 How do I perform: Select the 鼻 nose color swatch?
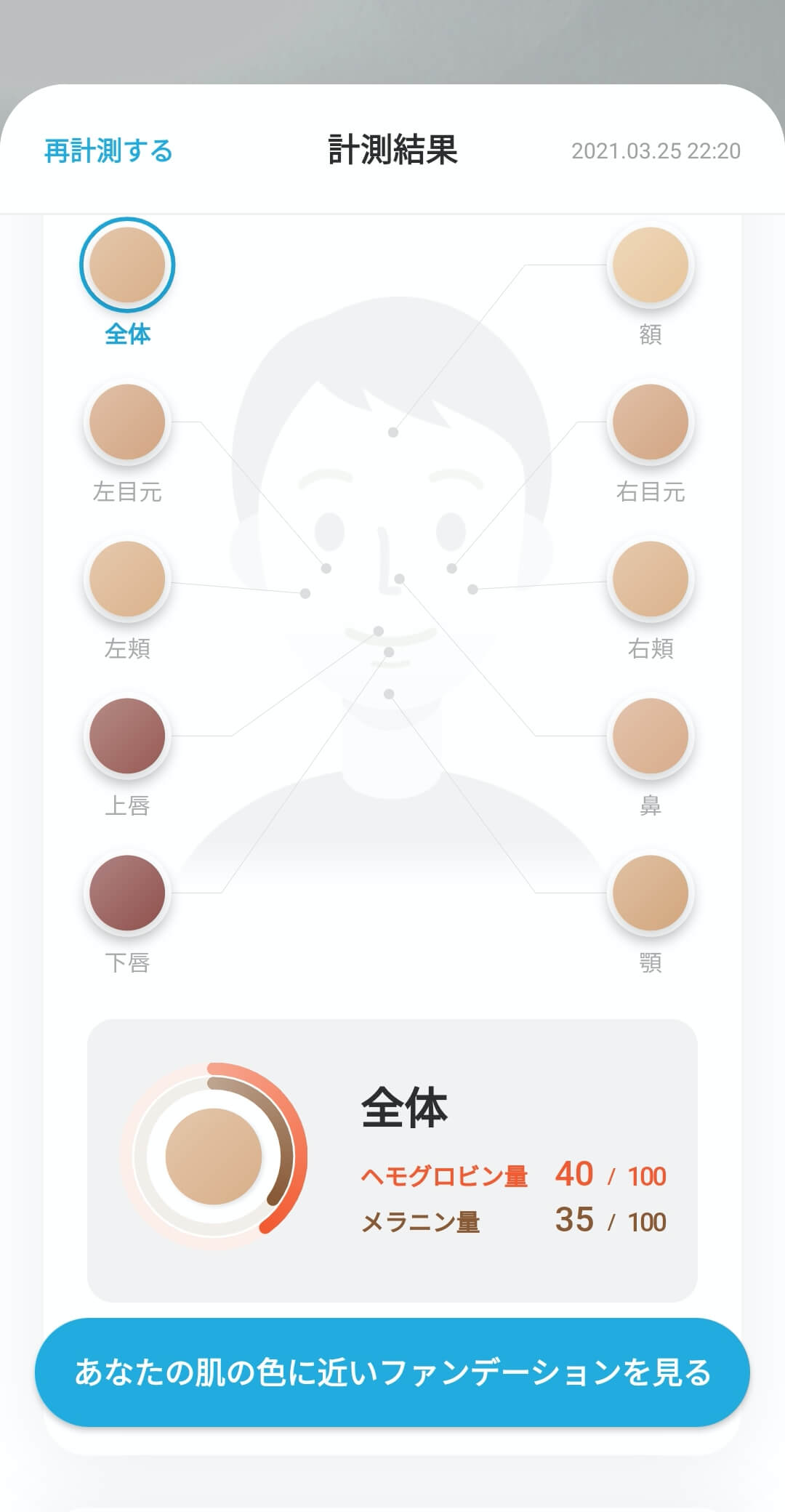click(650, 736)
